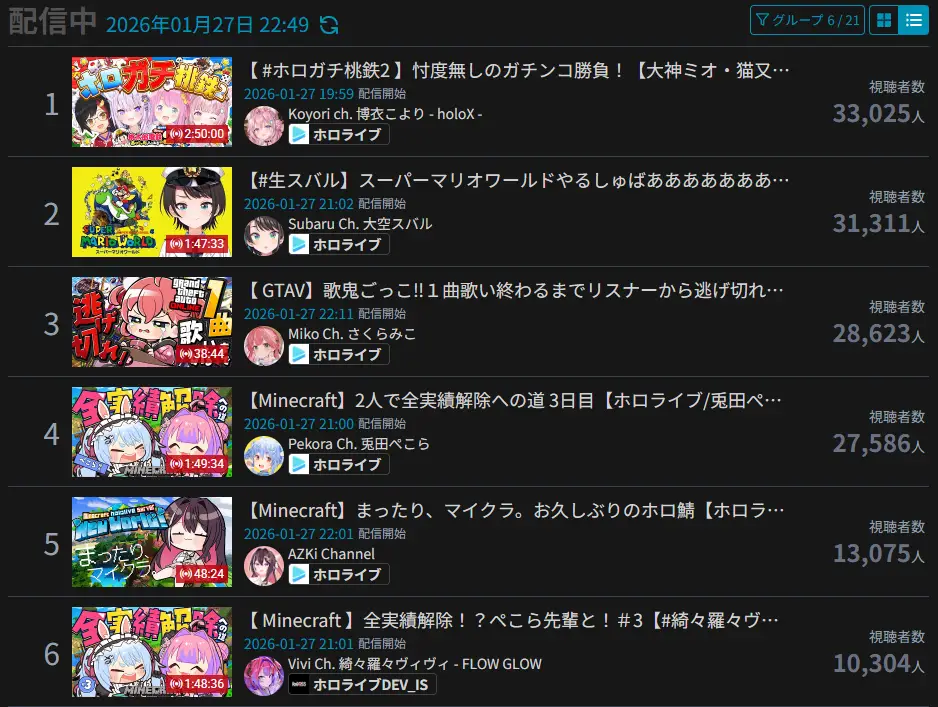View AZKi Channel page
The width and height of the screenshot is (938, 707).
tap(331, 554)
